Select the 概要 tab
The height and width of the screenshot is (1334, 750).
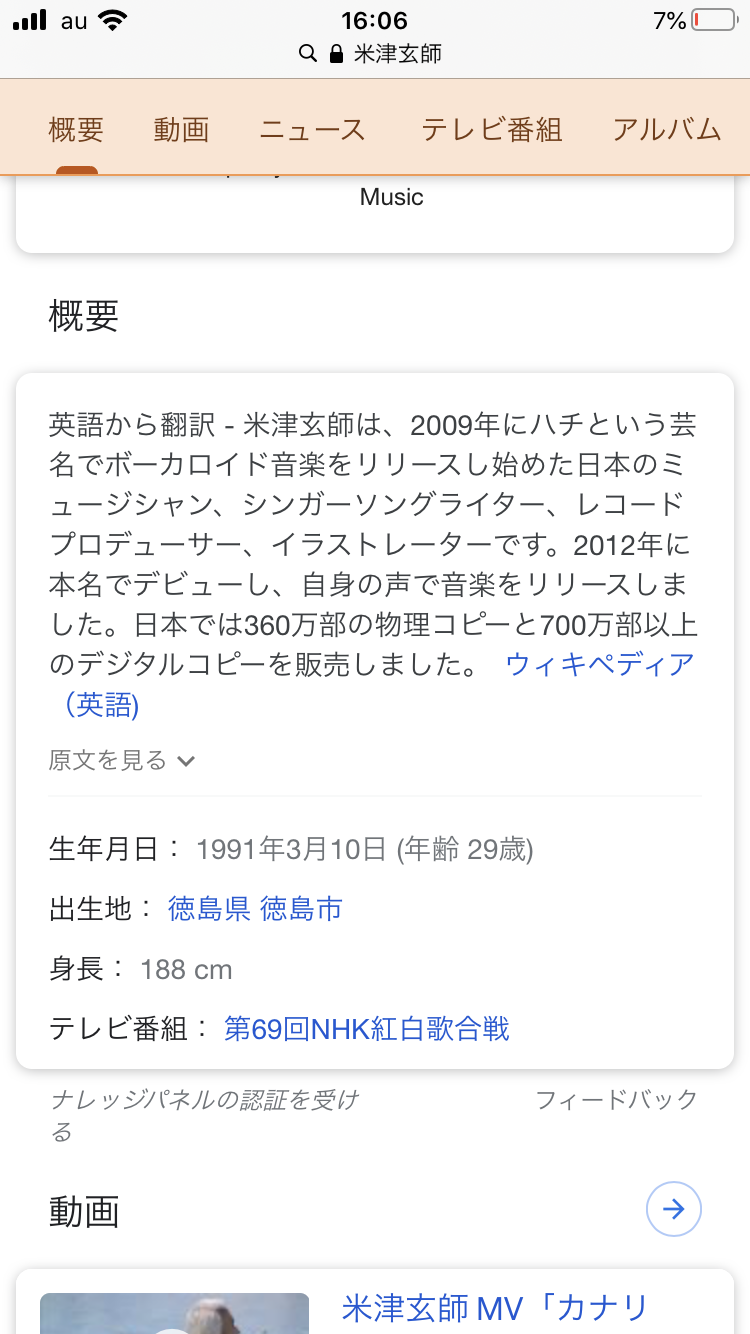click(x=76, y=129)
